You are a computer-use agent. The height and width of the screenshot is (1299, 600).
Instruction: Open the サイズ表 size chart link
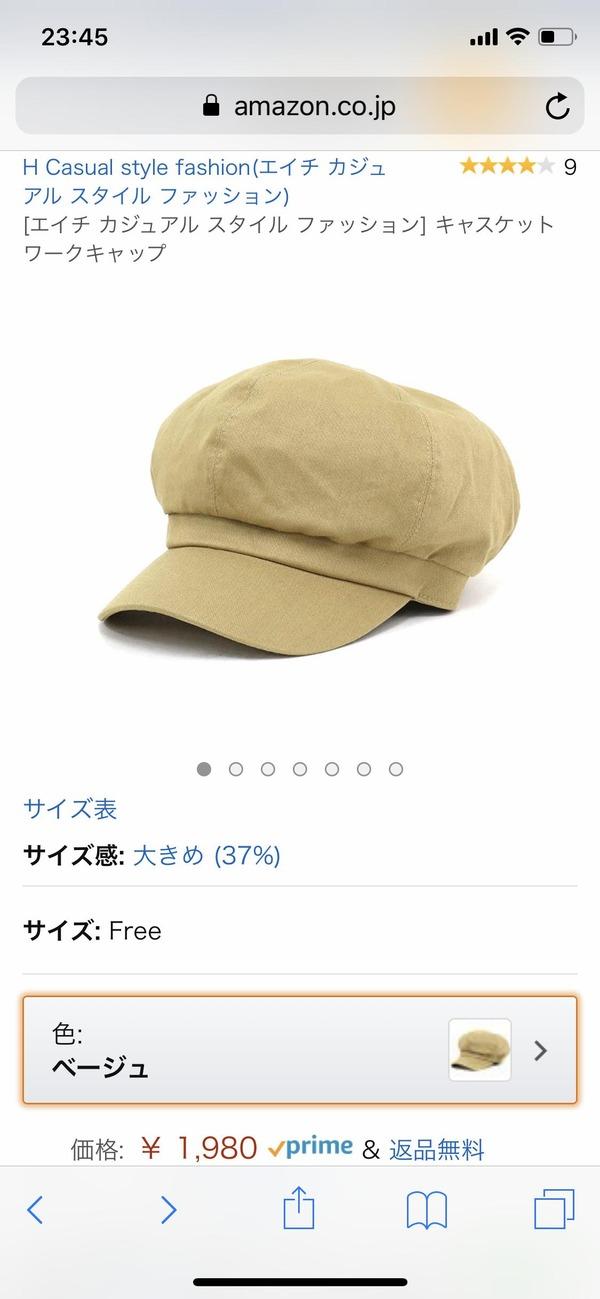70,808
